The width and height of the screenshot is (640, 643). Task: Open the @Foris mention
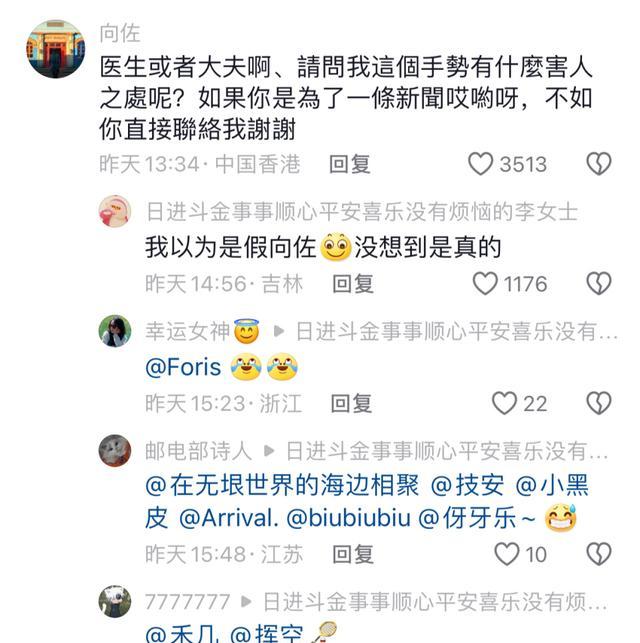(x=183, y=367)
